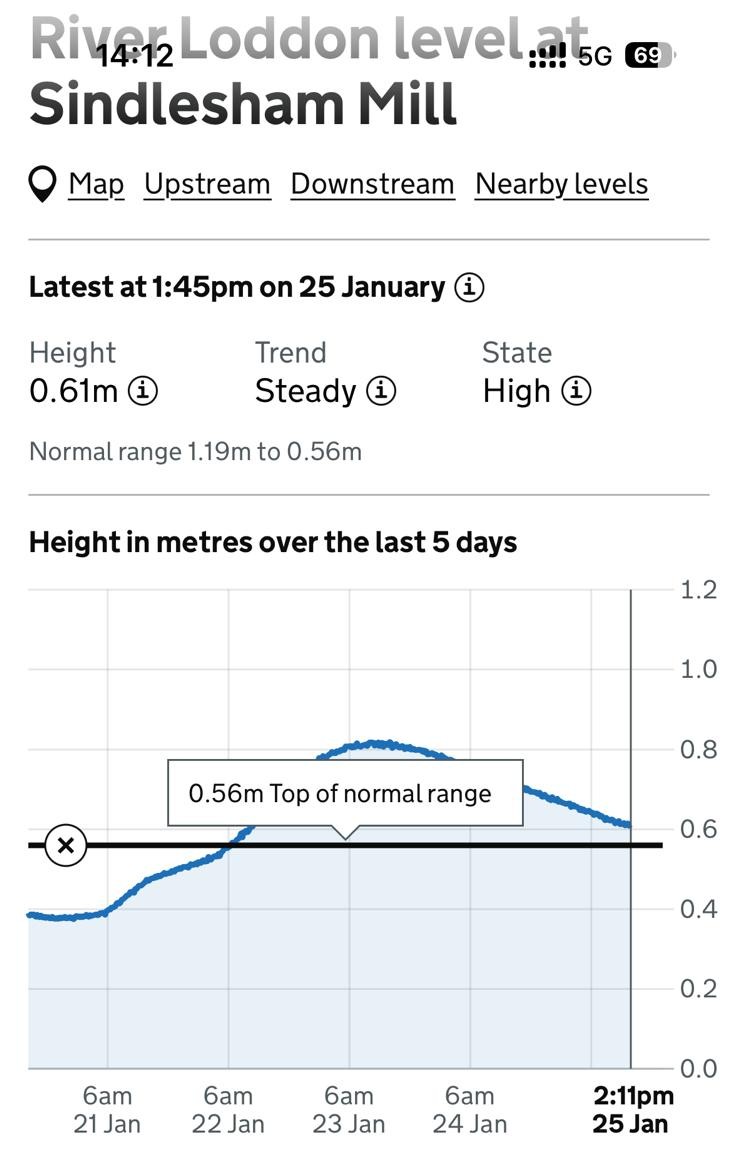This screenshot has height=1154, width=738.
Task: Open info icon next to 25 January timestamp
Action: tap(468, 287)
